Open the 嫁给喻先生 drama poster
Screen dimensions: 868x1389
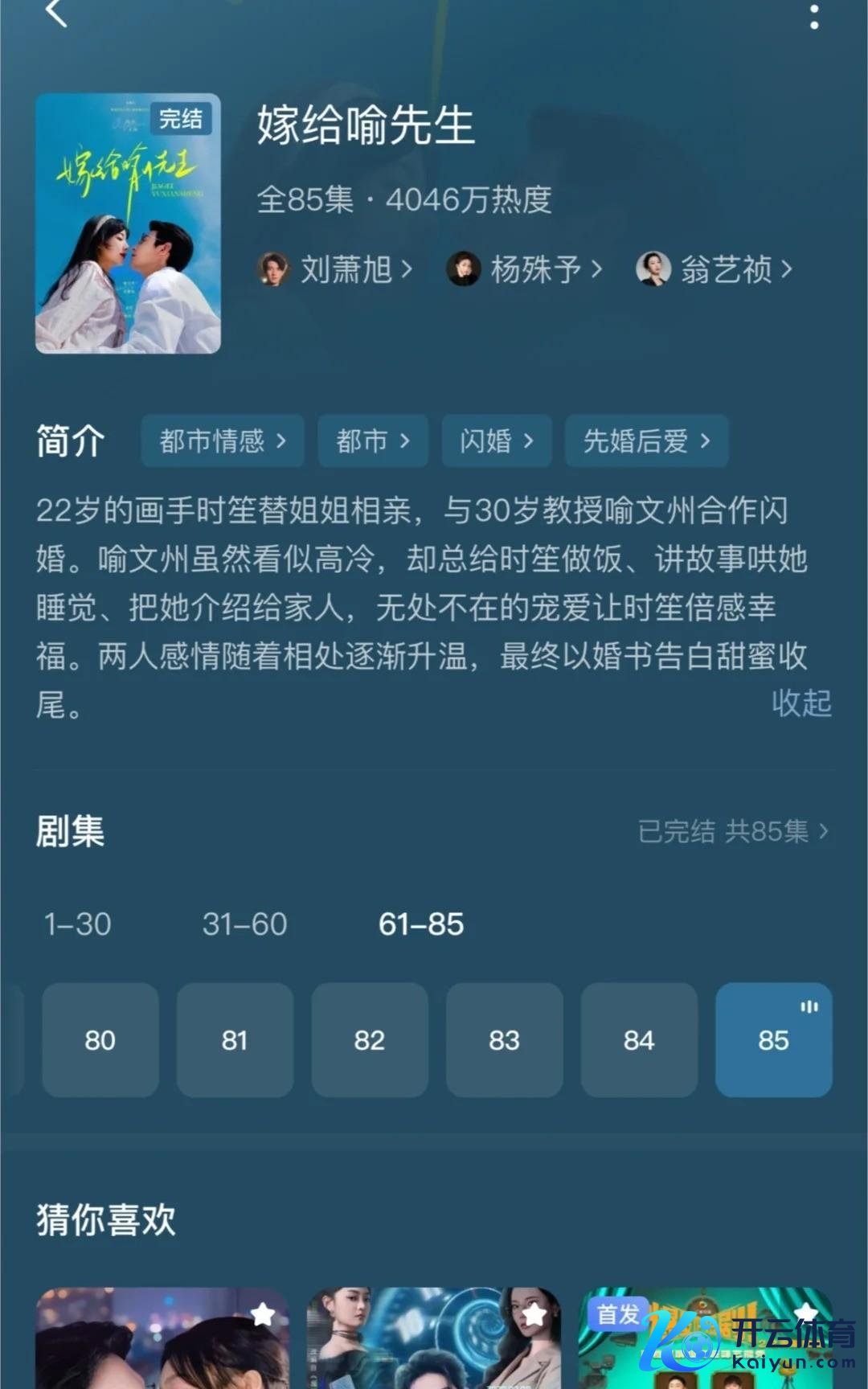(x=128, y=223)
